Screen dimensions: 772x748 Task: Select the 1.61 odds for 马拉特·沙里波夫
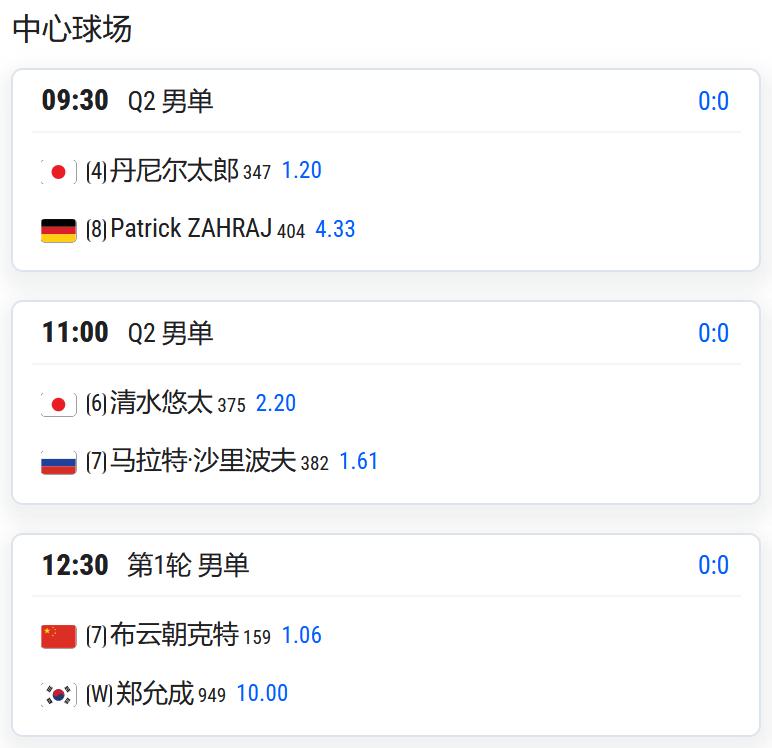tap(359, 461)
